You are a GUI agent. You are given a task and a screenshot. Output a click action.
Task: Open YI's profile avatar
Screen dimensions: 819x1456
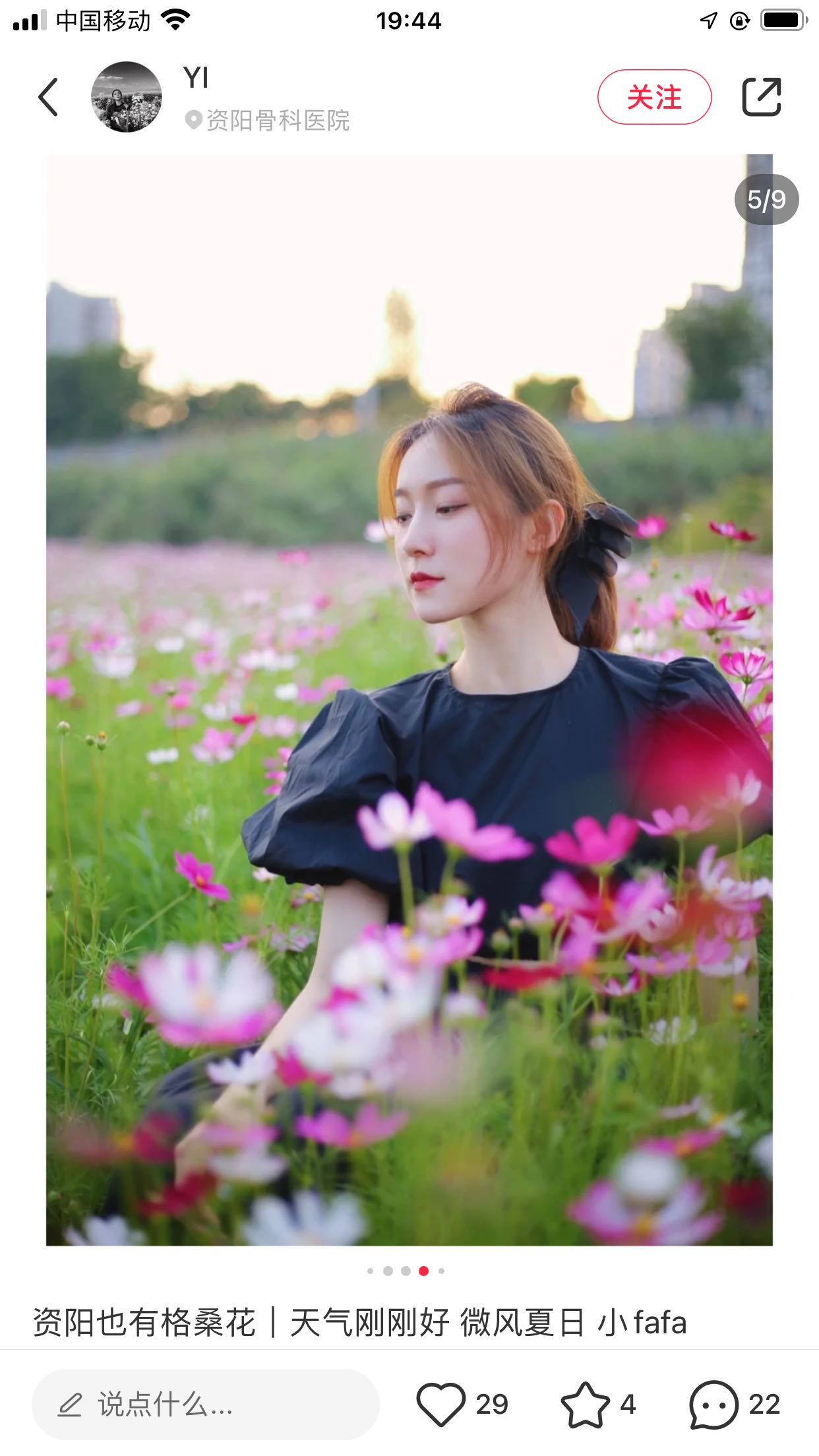coord(126,97)
